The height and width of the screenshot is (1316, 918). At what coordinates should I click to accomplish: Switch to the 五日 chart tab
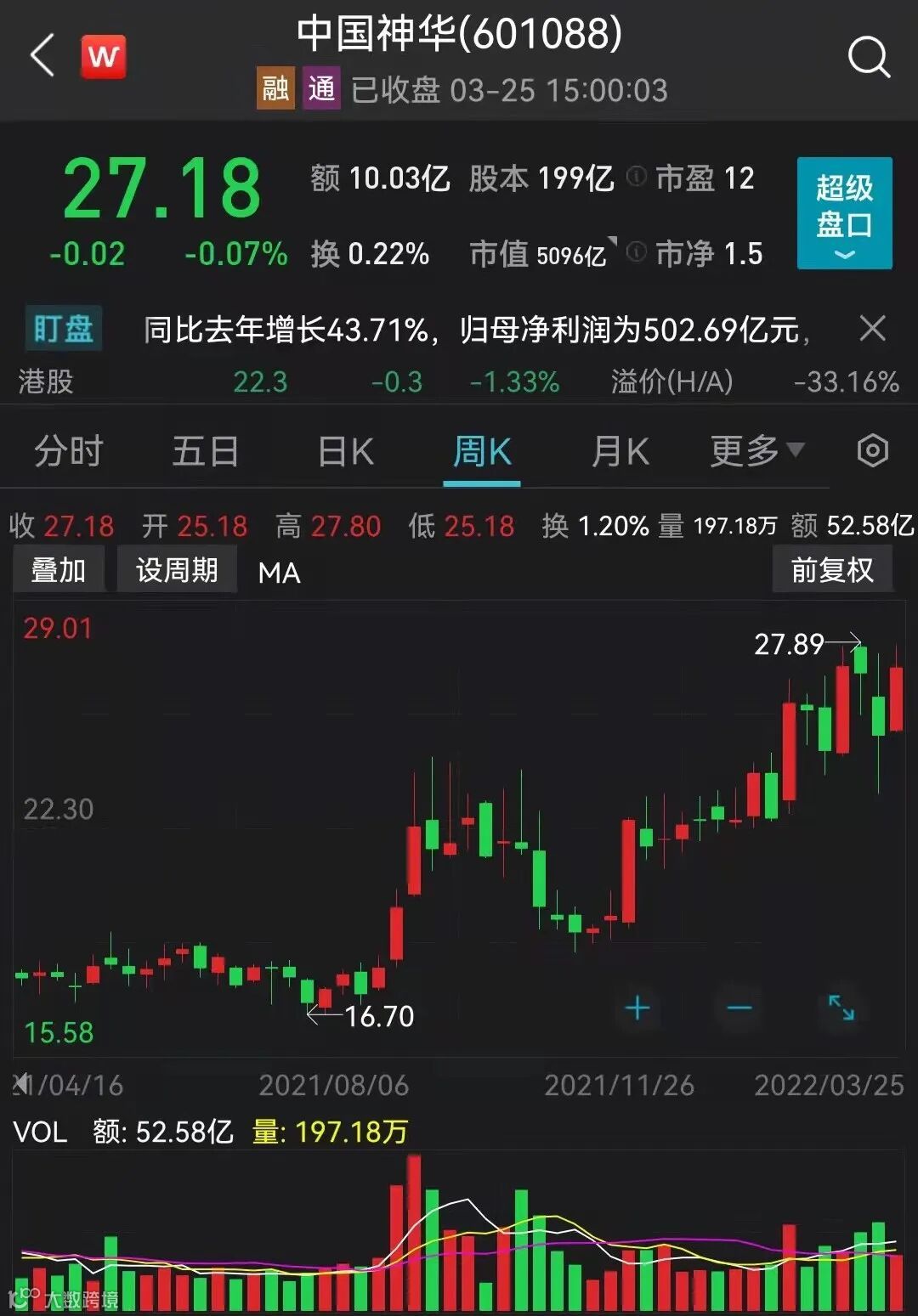click(205, 451)
